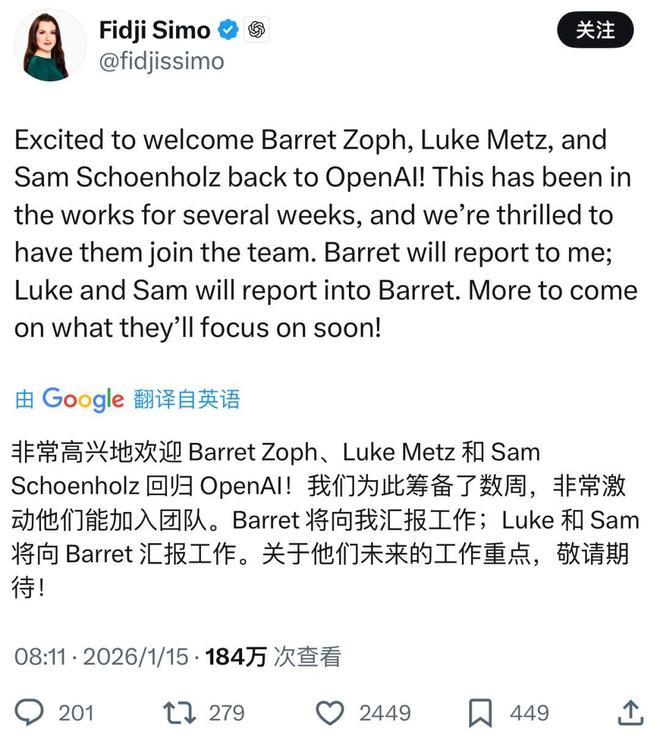Reply to Fidji Simo's post

point(32,712)
